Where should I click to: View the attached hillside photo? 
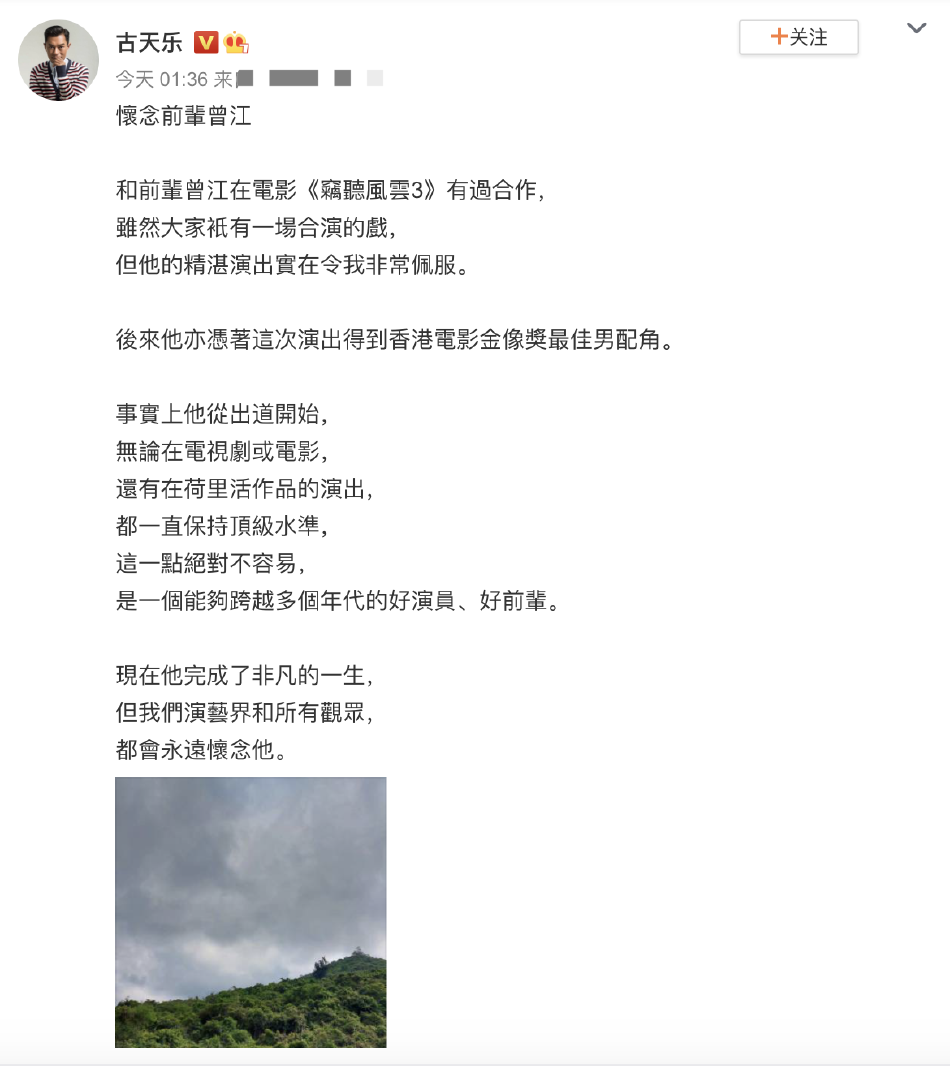coord(250,912)
